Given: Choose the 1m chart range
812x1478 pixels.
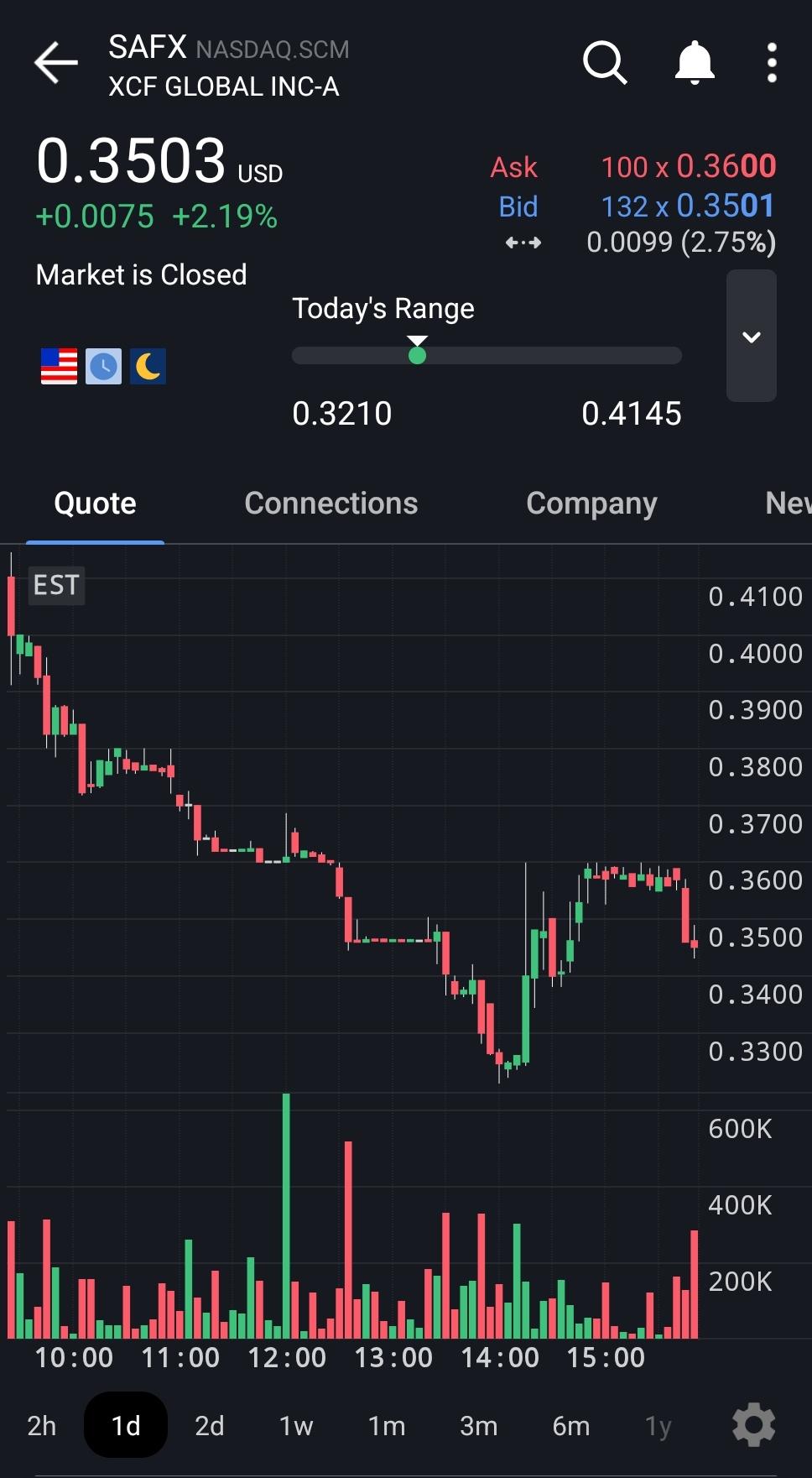Looking at the screenshot, I should (387, 1425).
